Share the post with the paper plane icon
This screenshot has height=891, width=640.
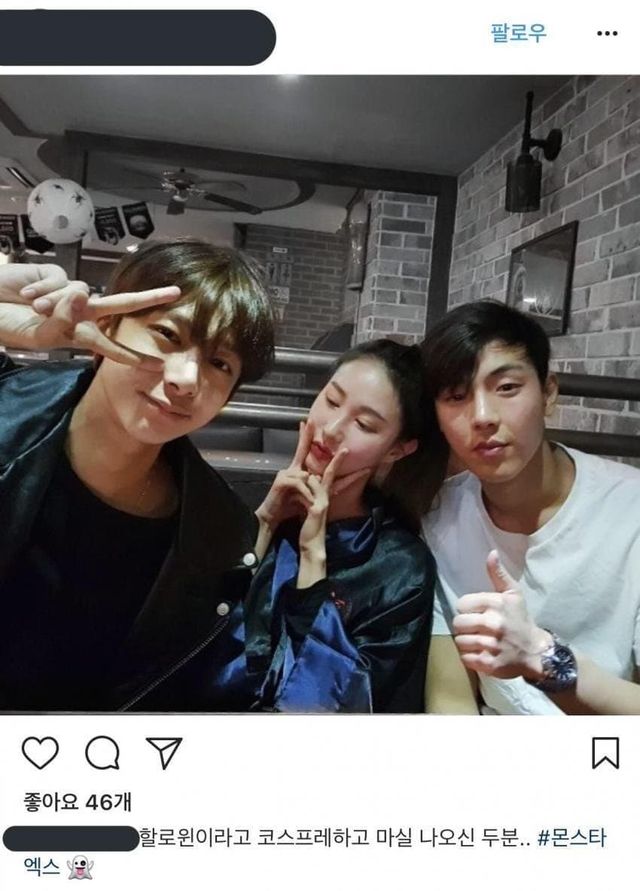click(164, 752)
